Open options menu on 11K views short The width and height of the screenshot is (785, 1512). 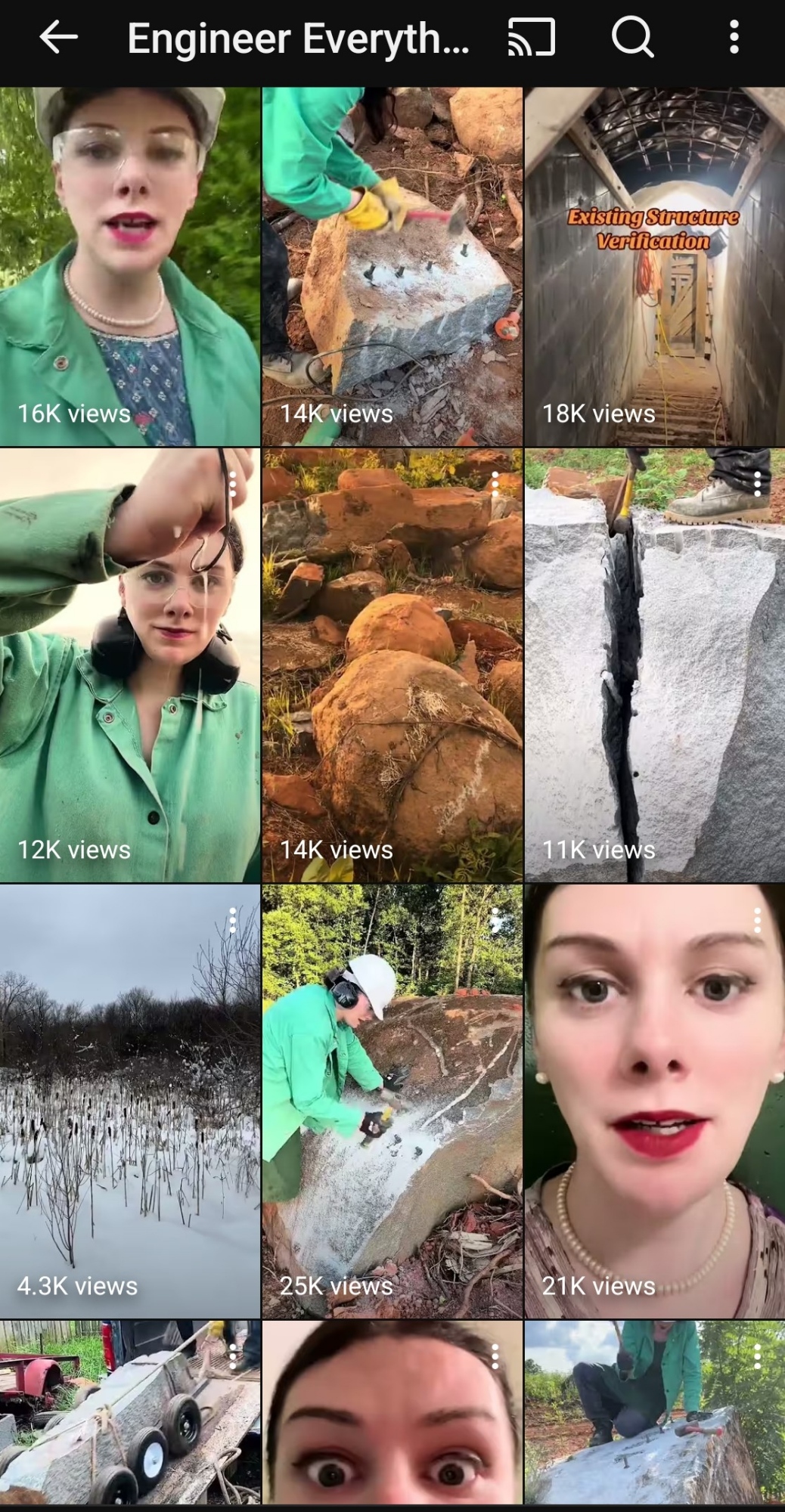coord(757,485)
